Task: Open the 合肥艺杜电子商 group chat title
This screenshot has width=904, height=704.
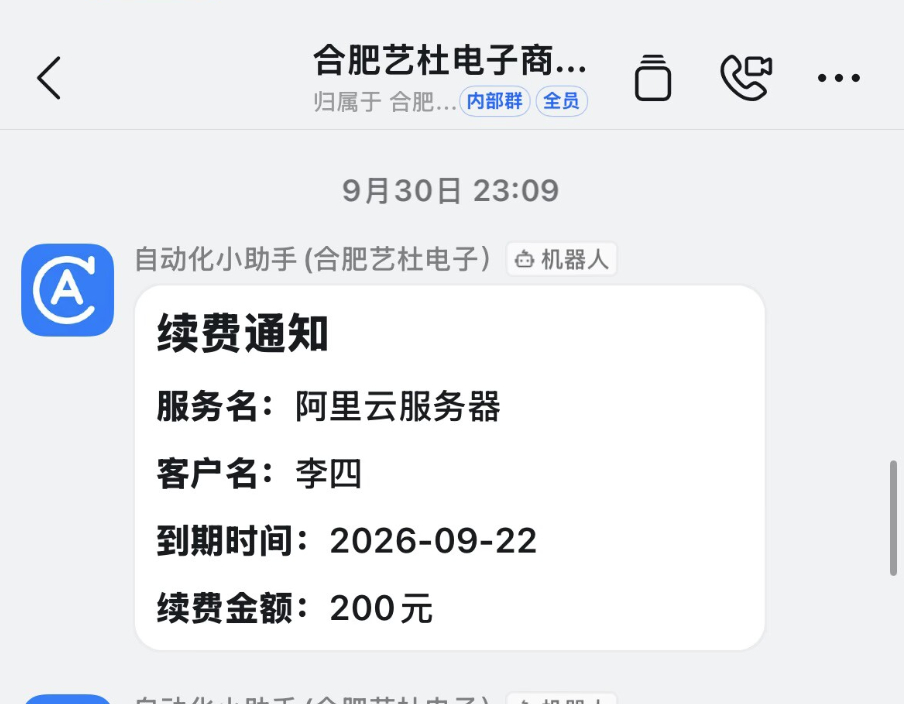Action: tap(450, 62)
